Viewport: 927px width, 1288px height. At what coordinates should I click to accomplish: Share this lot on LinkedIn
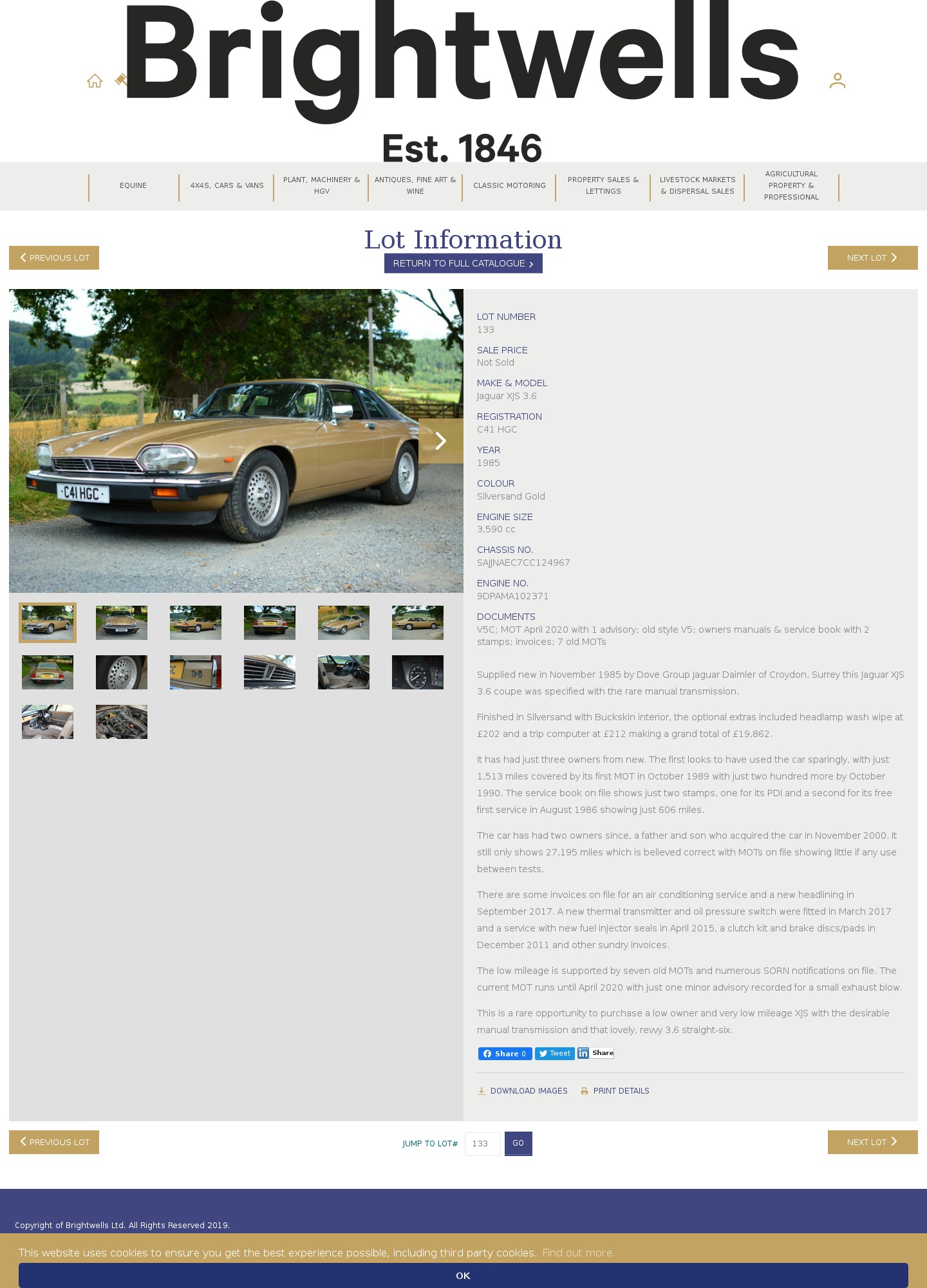pyautogui.click(x=595, y=1053)
